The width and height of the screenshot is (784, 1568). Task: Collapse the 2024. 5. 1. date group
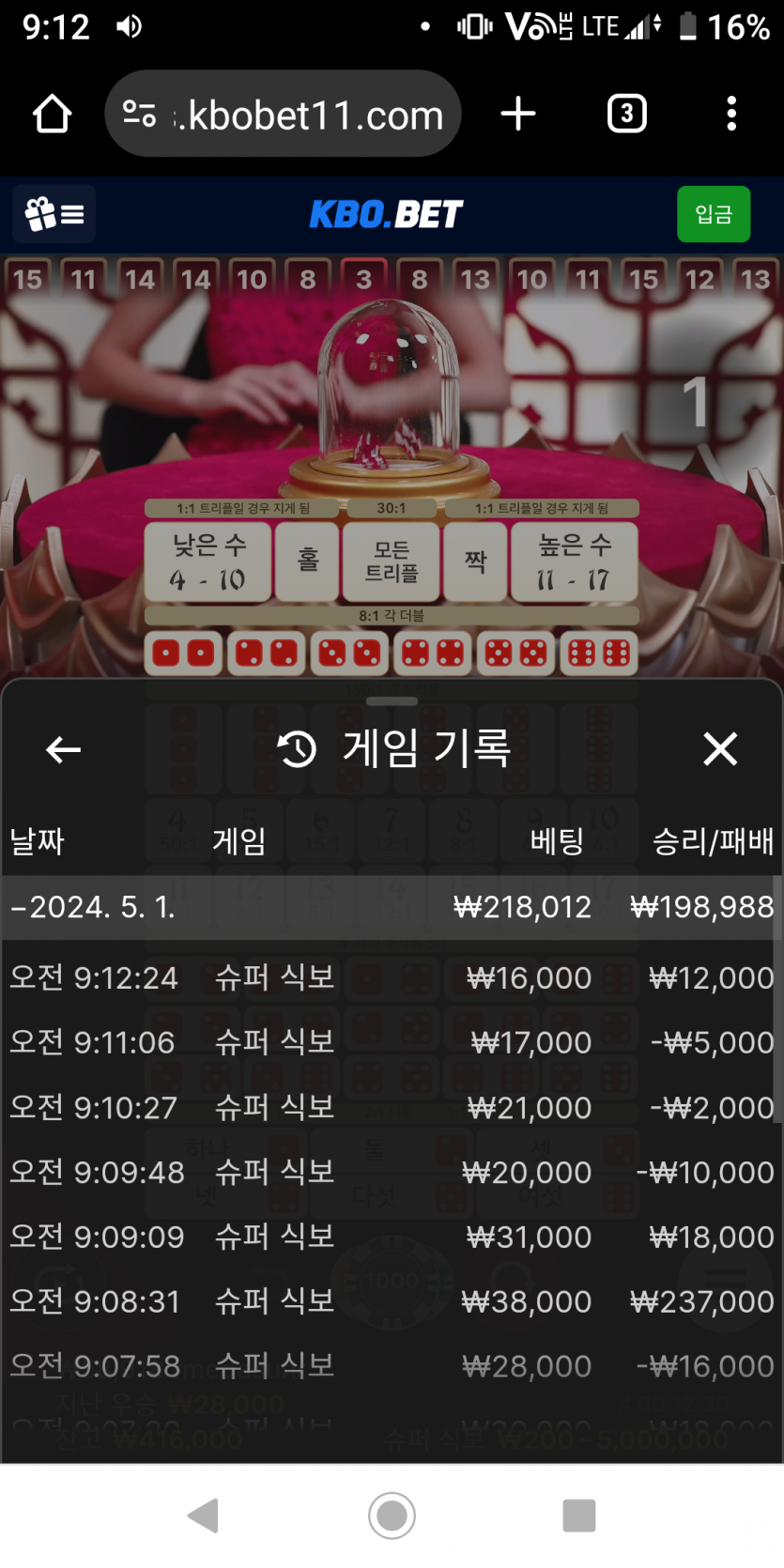pyautogui.click(x=94, y=907)
